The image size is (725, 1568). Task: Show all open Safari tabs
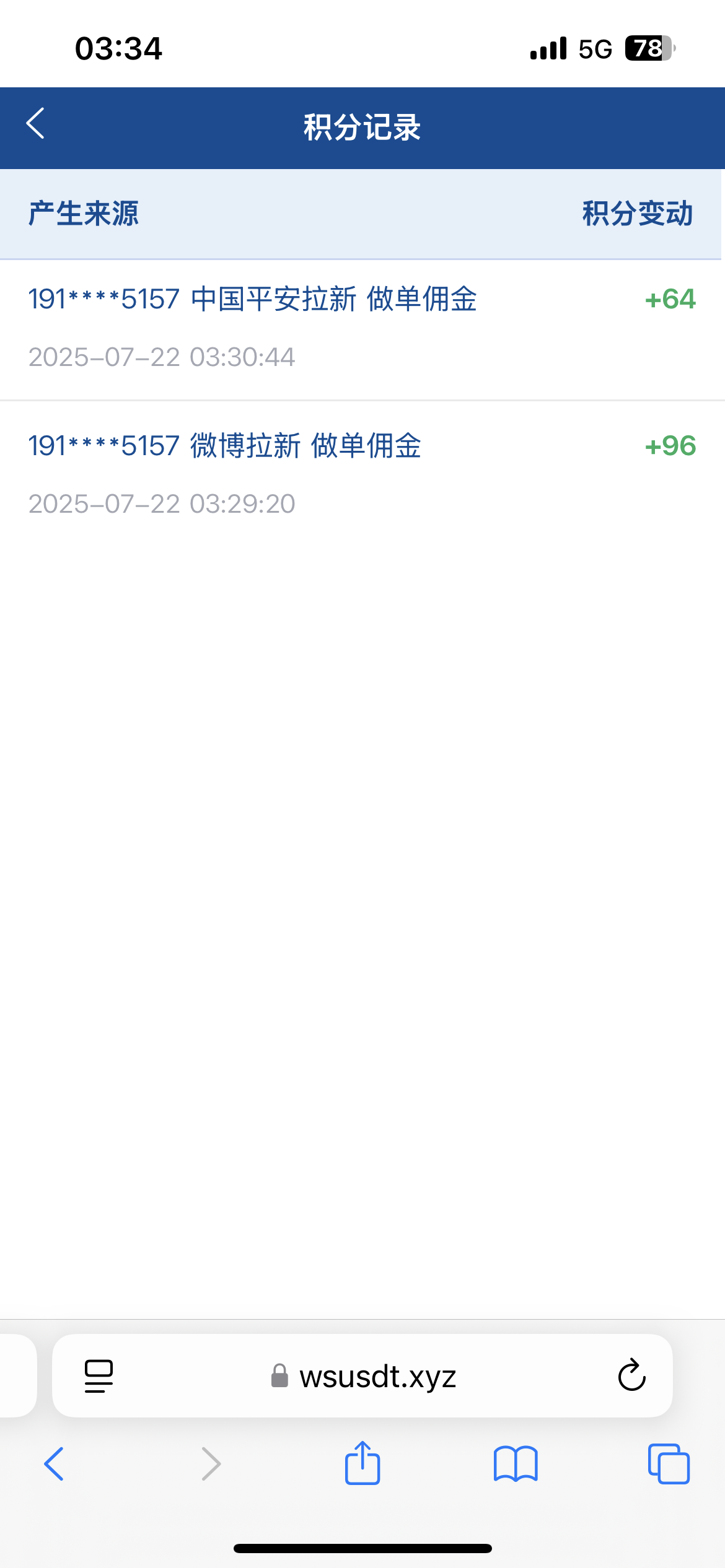pyautogui.click(x=669, y=1464)
